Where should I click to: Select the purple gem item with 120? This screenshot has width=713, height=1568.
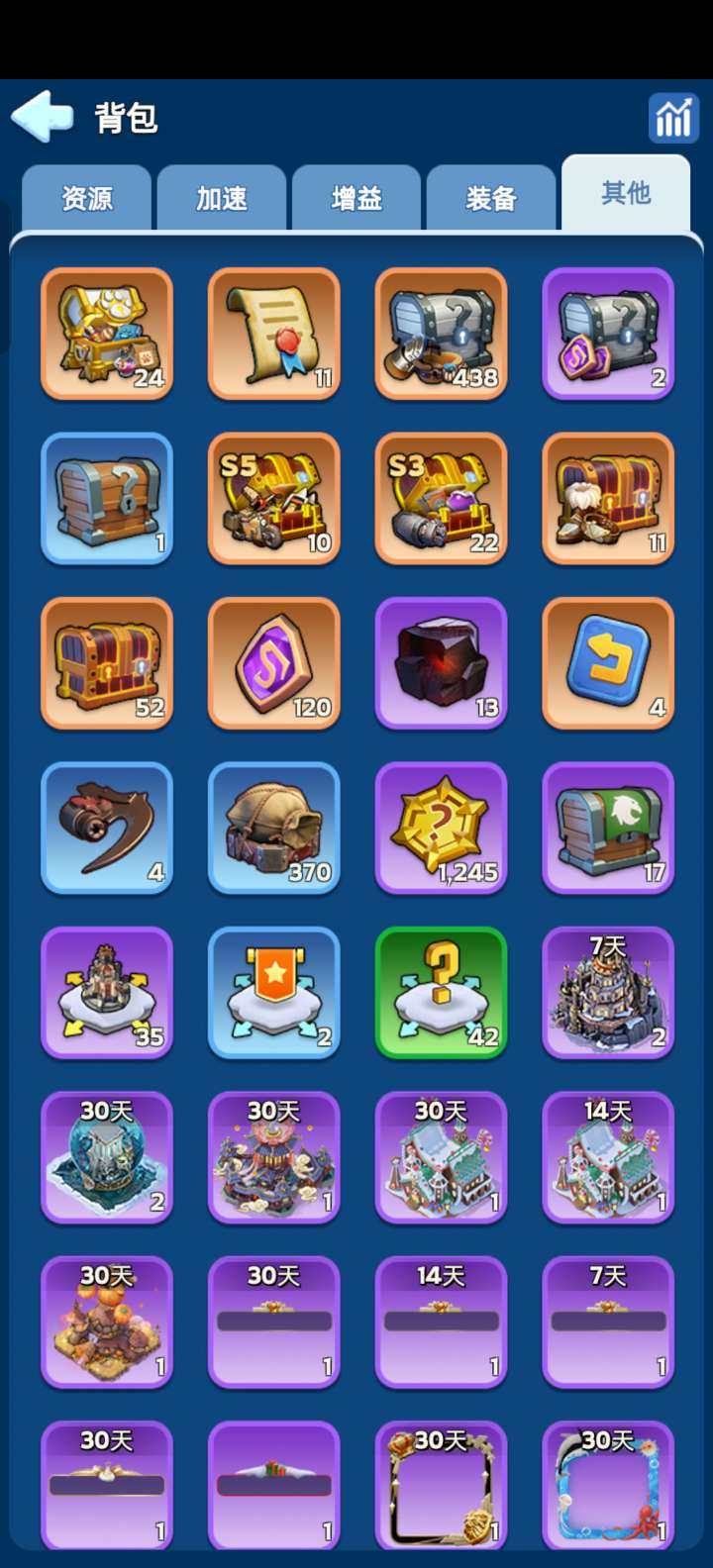pyautogui.click(x=274, y=662)
